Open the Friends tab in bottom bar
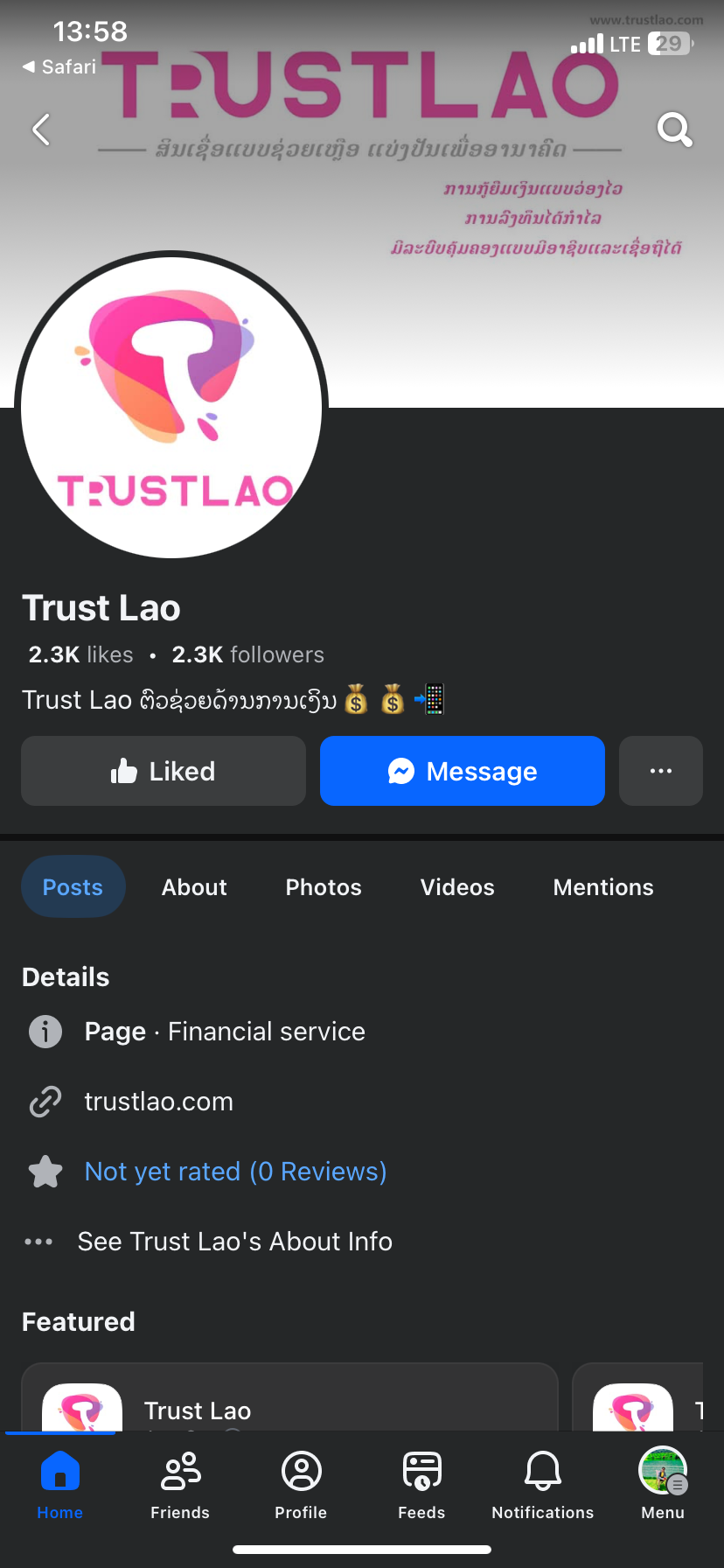The width and height of the screenshot is (724, 1568). (180, 1486)
